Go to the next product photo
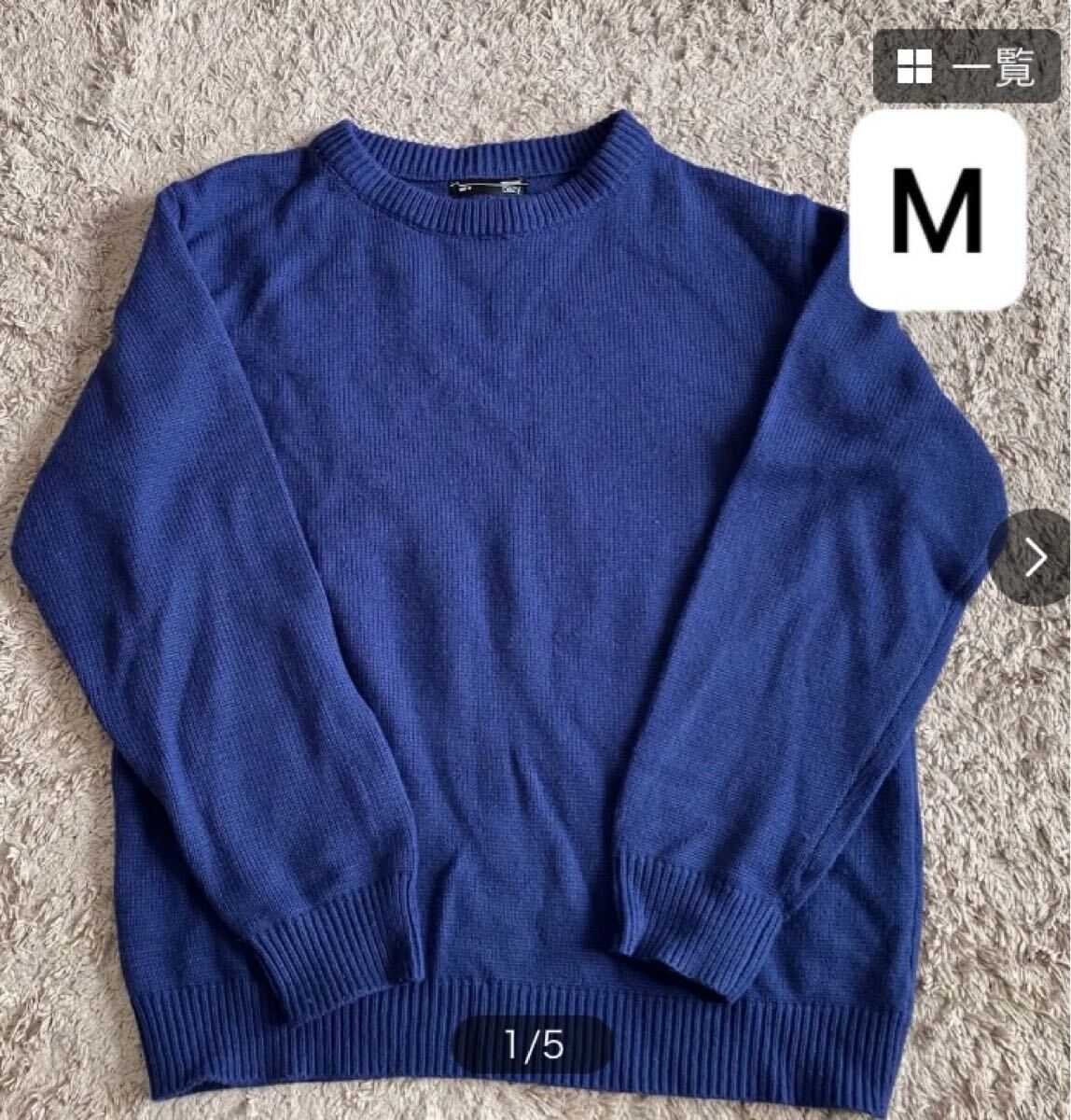Screen dimensions: 1071x1120 pyautogui.click(x=1034, y=558)
